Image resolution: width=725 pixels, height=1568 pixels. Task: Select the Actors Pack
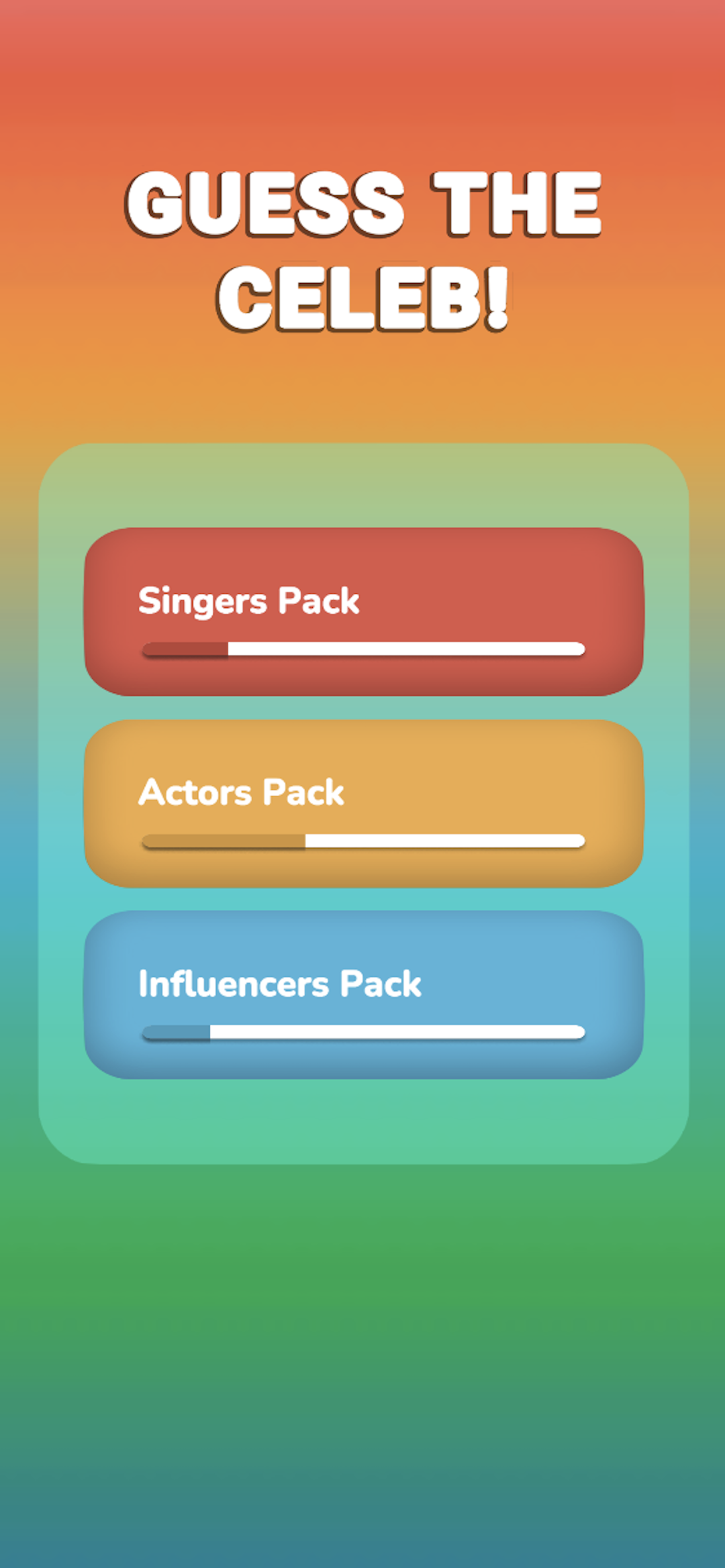(363, 804)
